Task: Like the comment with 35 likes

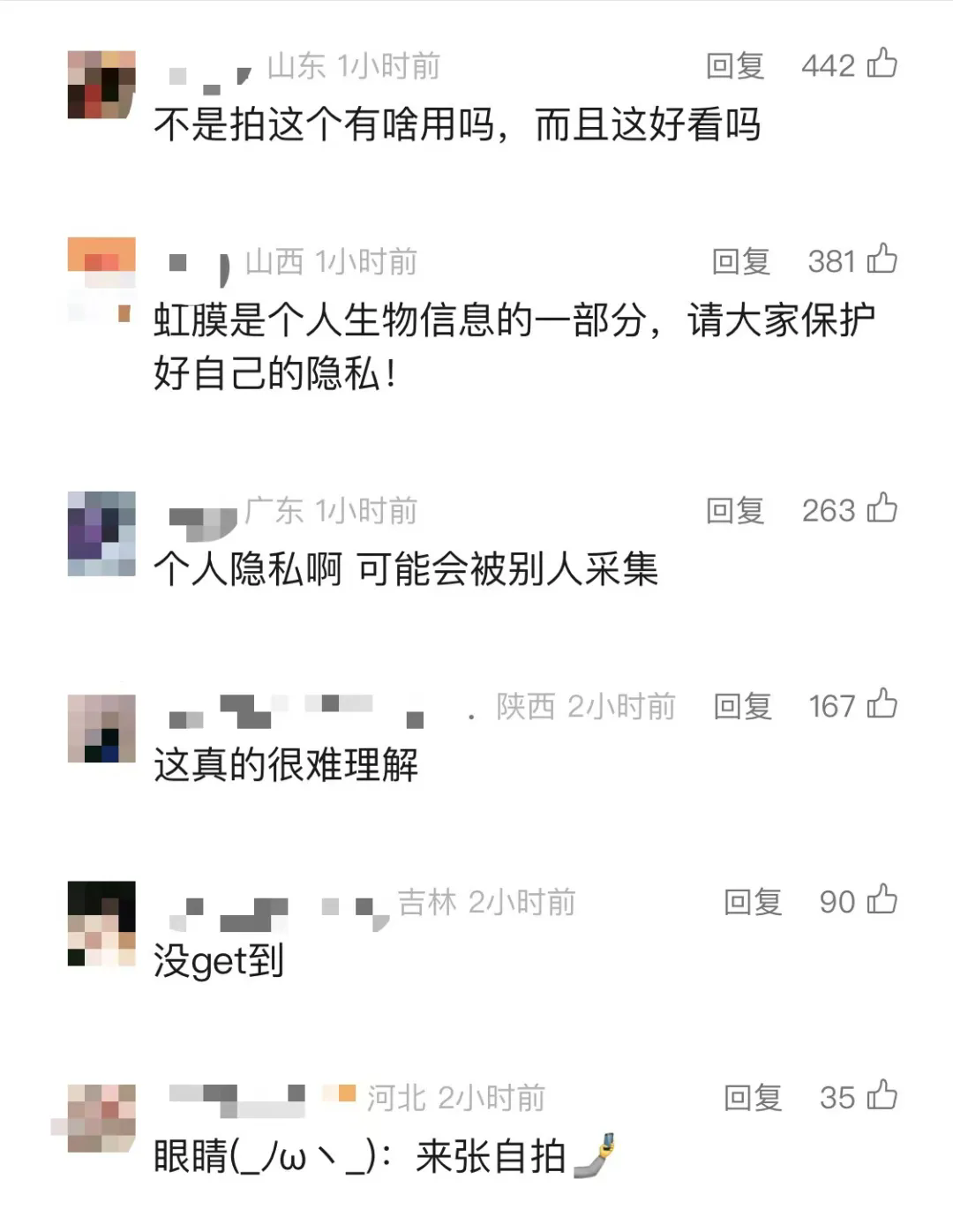Action: click(x=882, y=1097)
